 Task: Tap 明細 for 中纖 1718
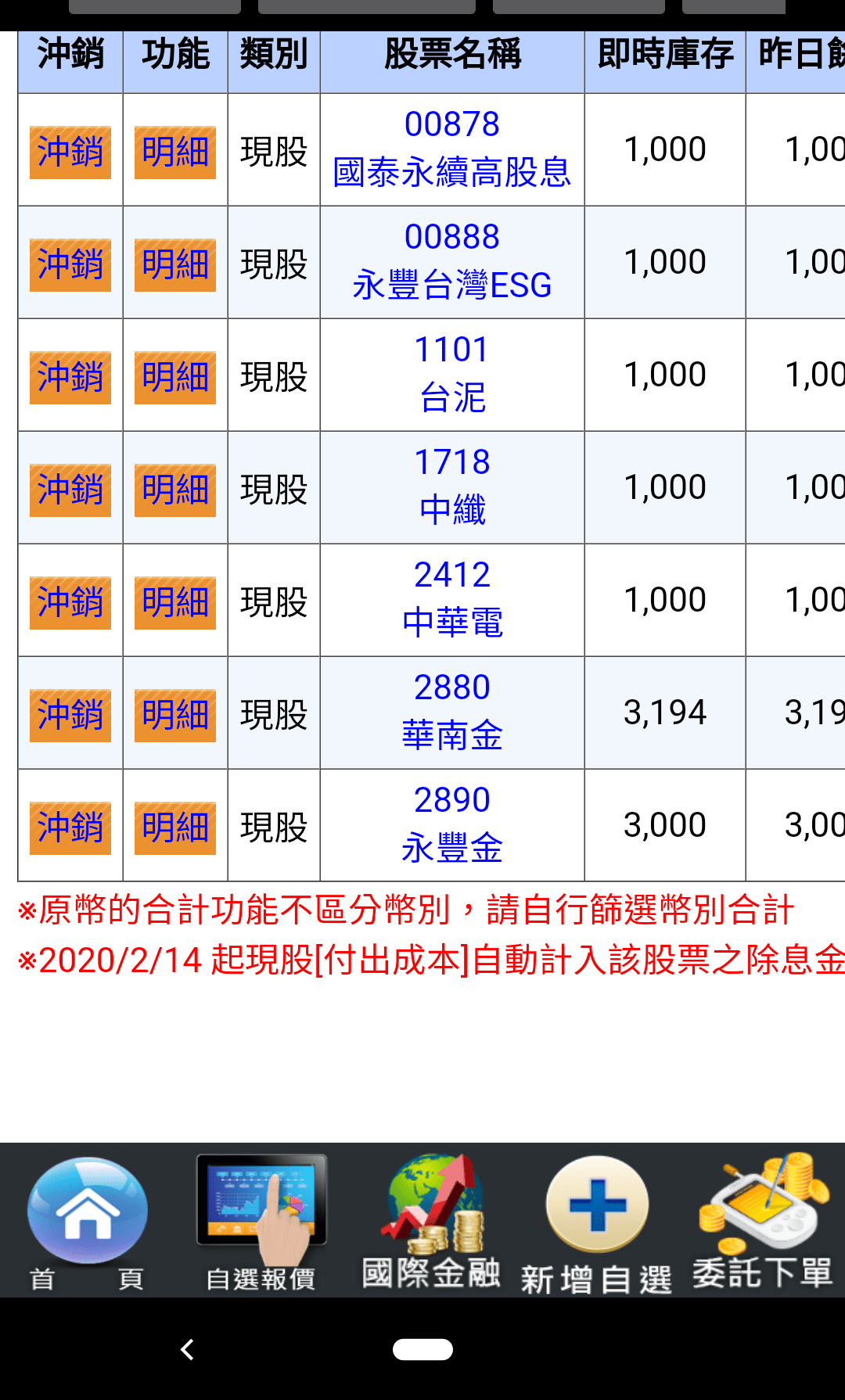point(174,488)
